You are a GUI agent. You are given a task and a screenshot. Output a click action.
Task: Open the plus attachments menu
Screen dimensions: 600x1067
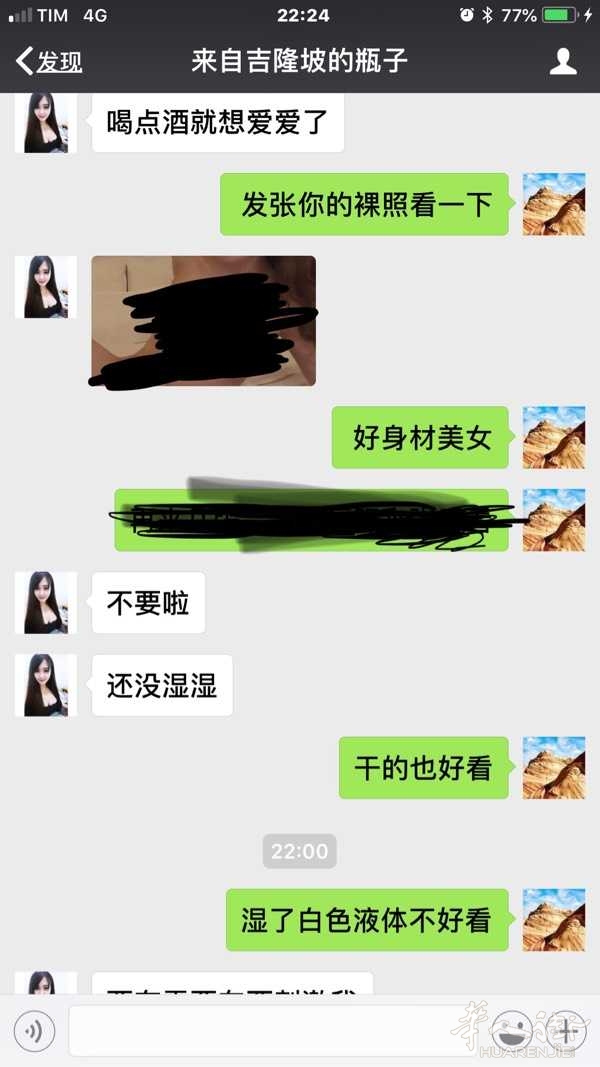point(565,1031)
